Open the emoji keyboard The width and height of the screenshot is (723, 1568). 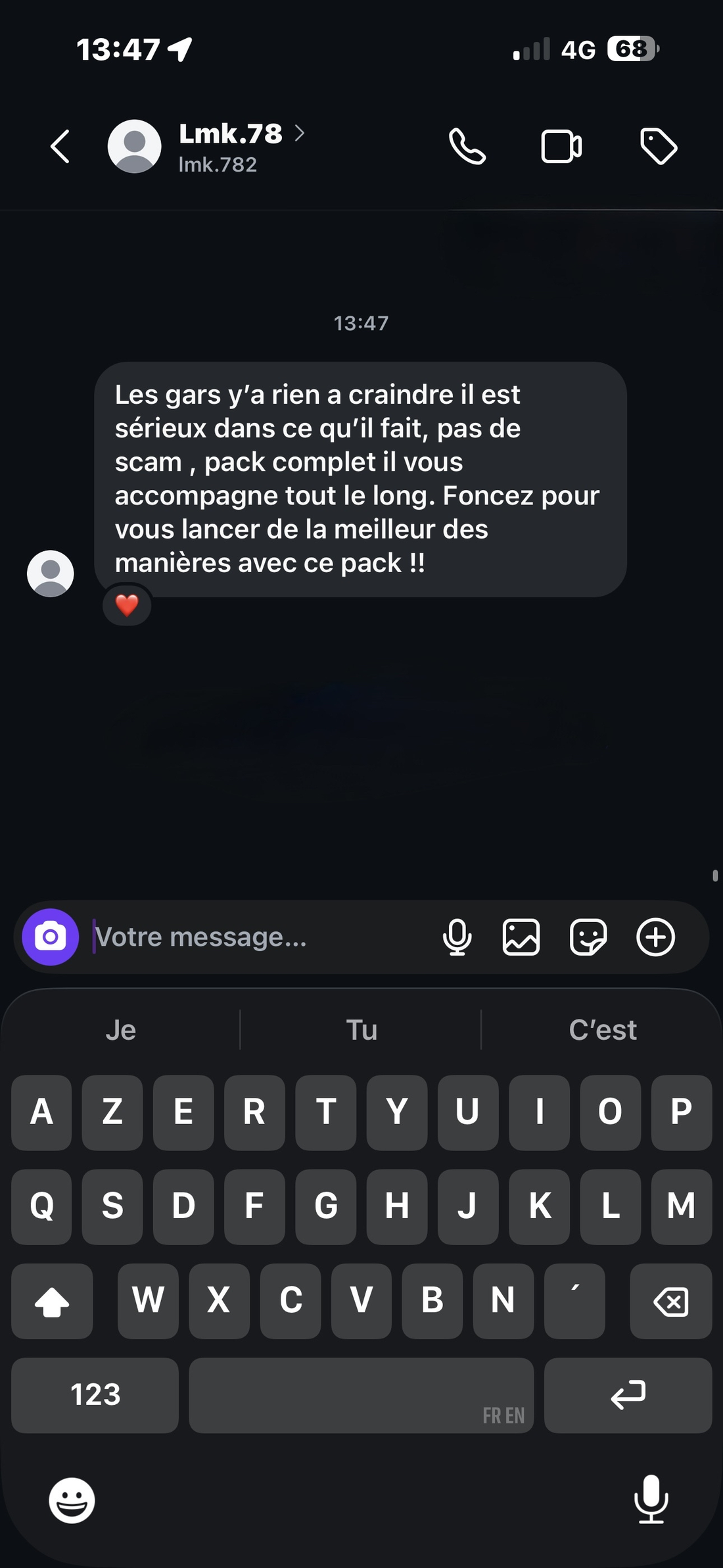pyautogui.click(x=70, y=1500)
